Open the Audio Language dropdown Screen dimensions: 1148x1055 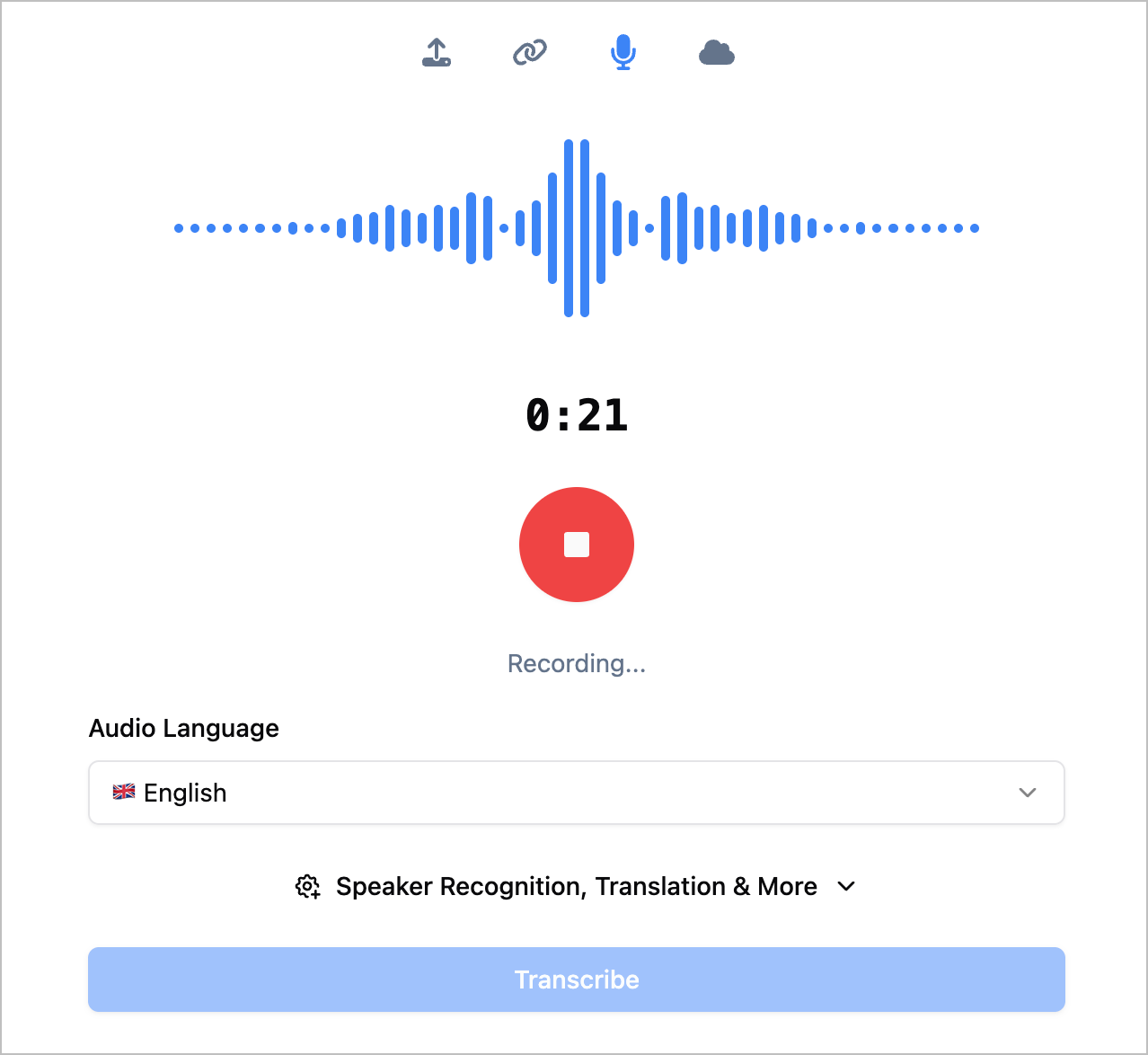pyautogui.click(x=576, y=793)
